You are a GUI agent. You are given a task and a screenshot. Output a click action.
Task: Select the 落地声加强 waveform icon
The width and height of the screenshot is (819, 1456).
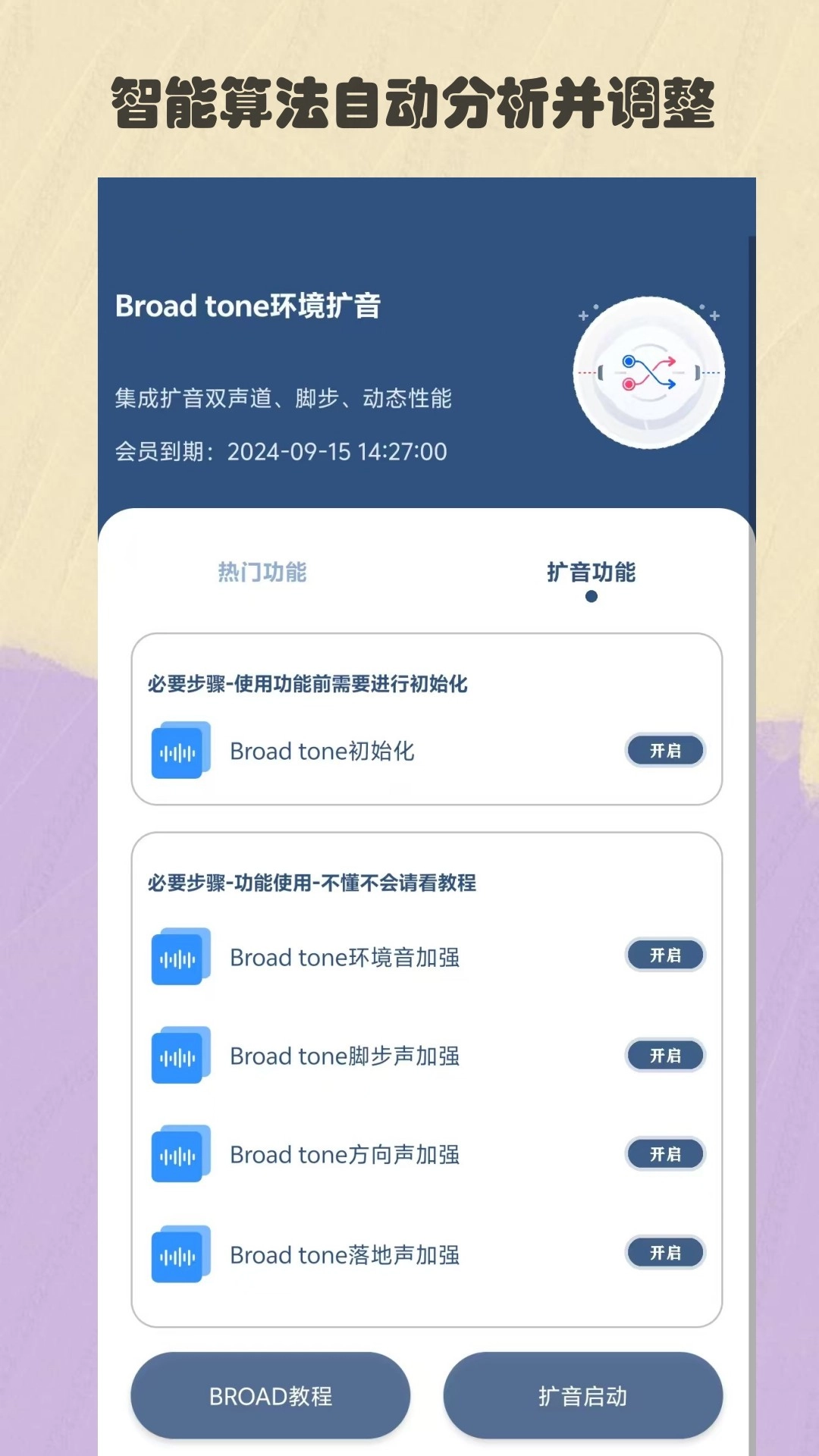pyautogui.click(x=179, y=1254)
